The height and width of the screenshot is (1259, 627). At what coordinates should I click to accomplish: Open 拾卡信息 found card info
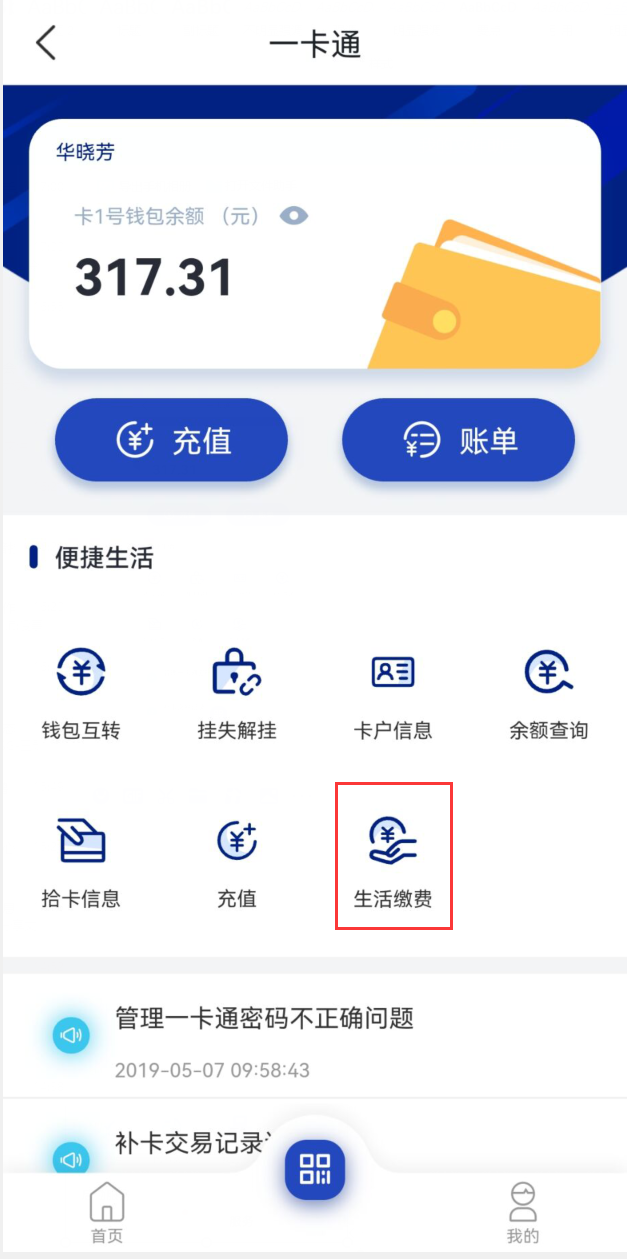(x=81, y=861)
